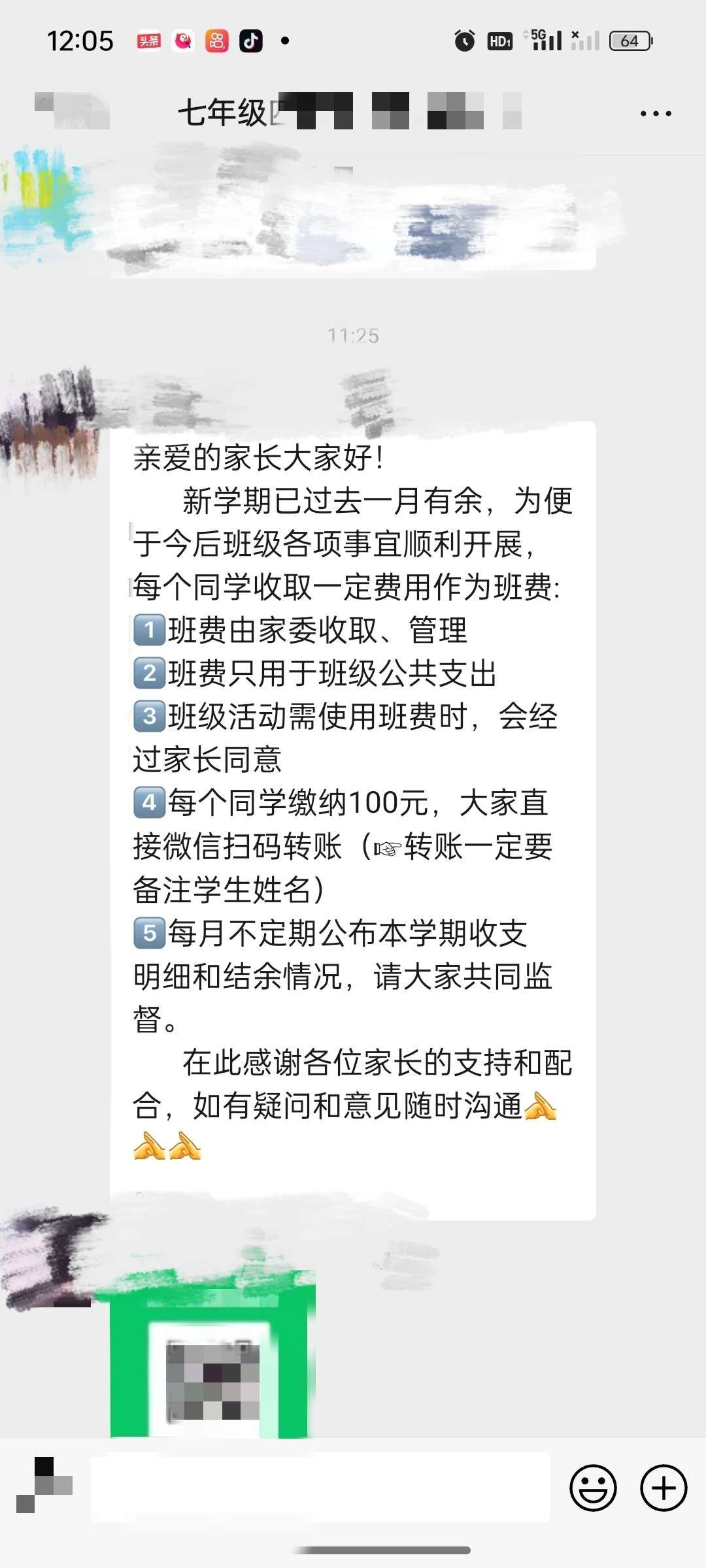
Task: Open the plus attachment menu
Action: 664,1488
